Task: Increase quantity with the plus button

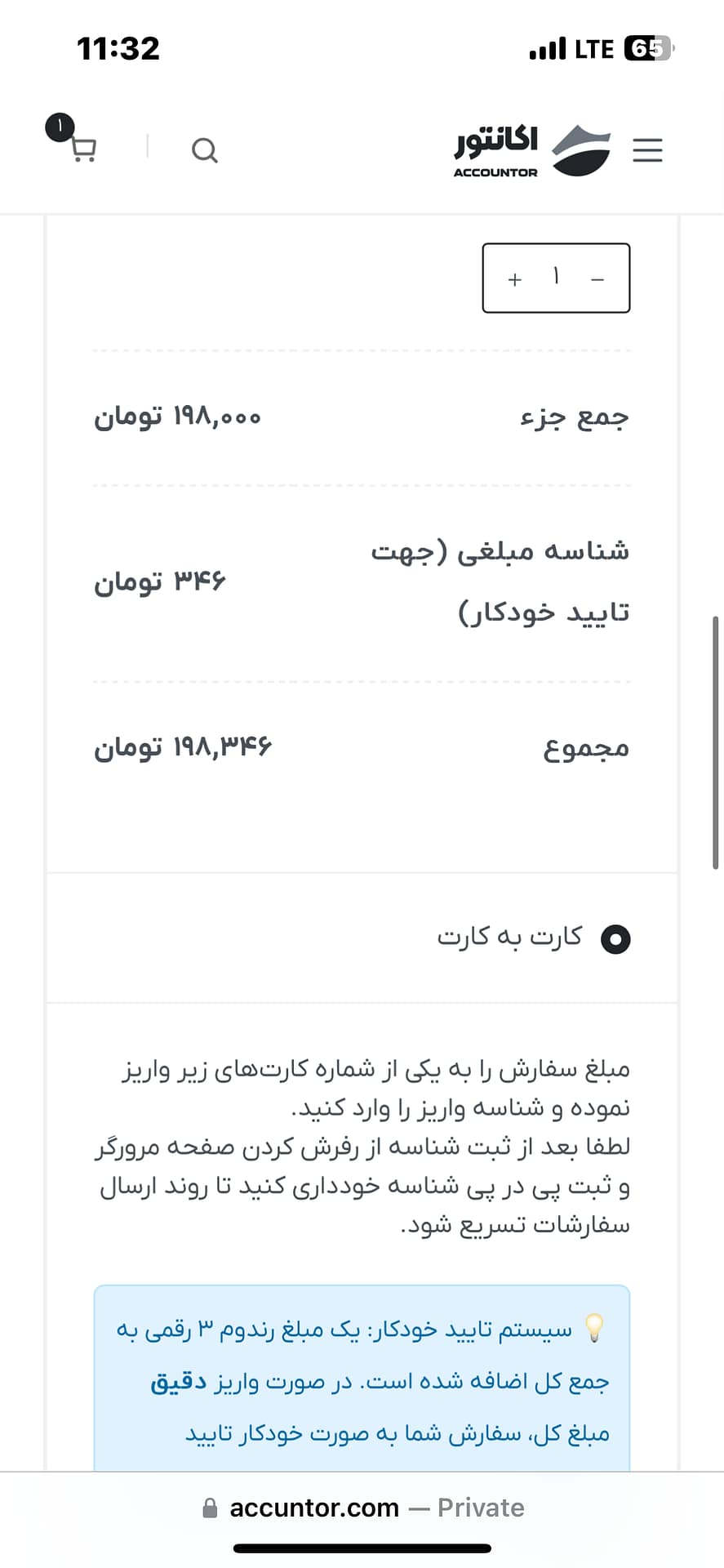Action: pos(514,279)
